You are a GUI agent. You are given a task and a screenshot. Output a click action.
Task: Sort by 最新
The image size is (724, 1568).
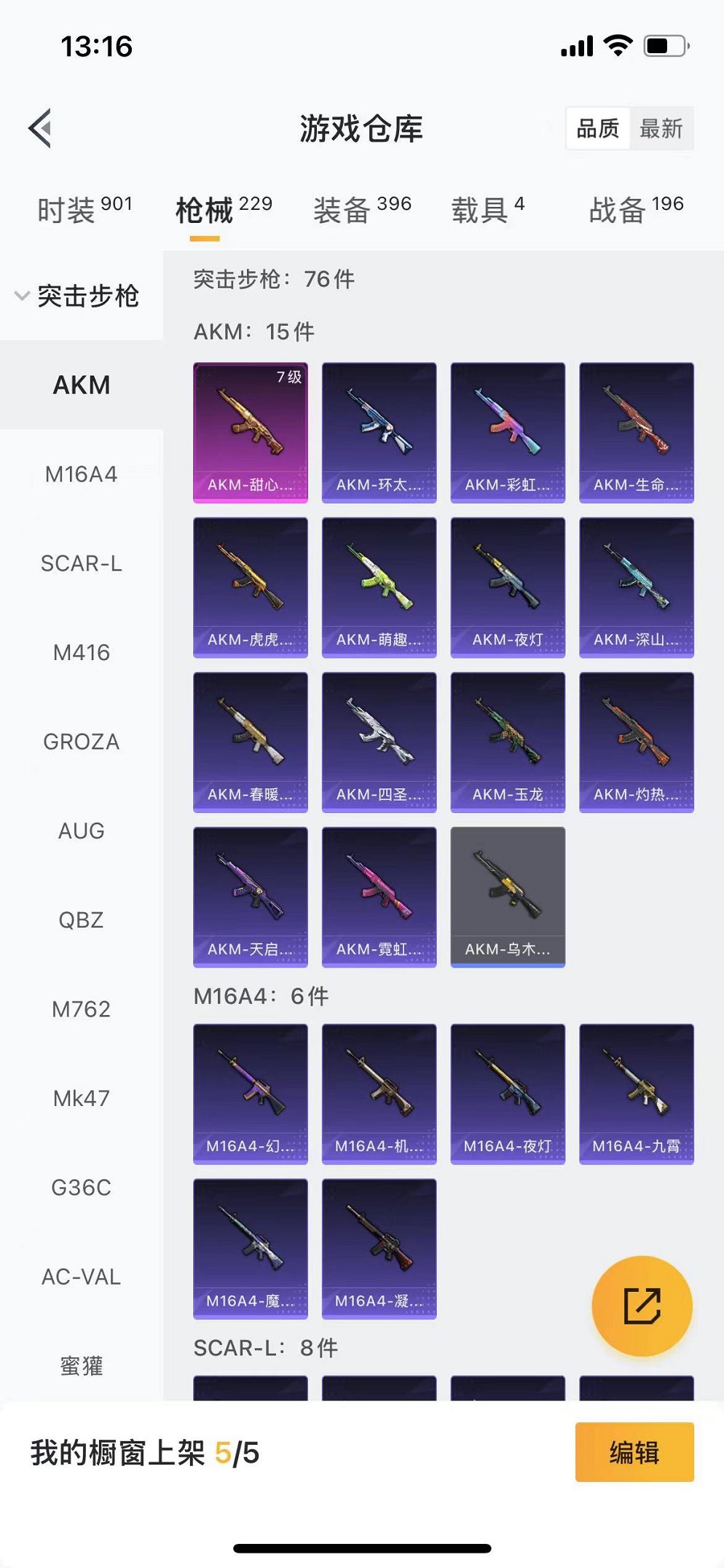coord(661,129)
